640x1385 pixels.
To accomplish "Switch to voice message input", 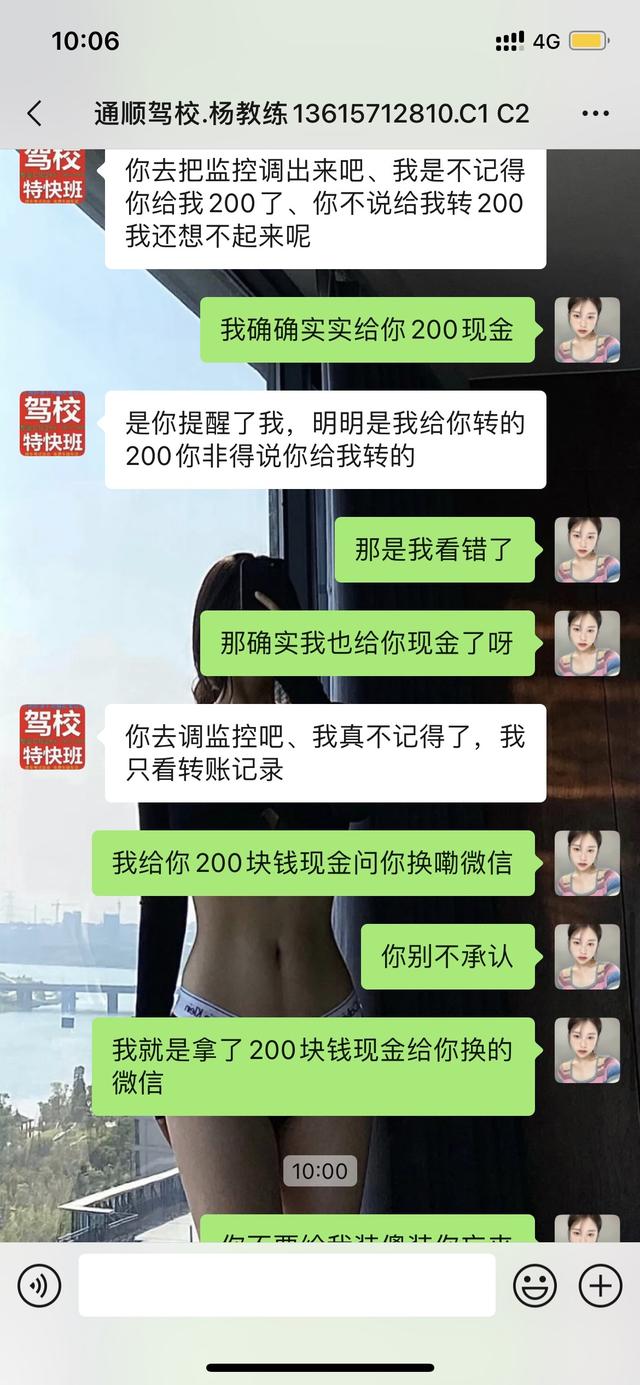I will click(40, 1285).
